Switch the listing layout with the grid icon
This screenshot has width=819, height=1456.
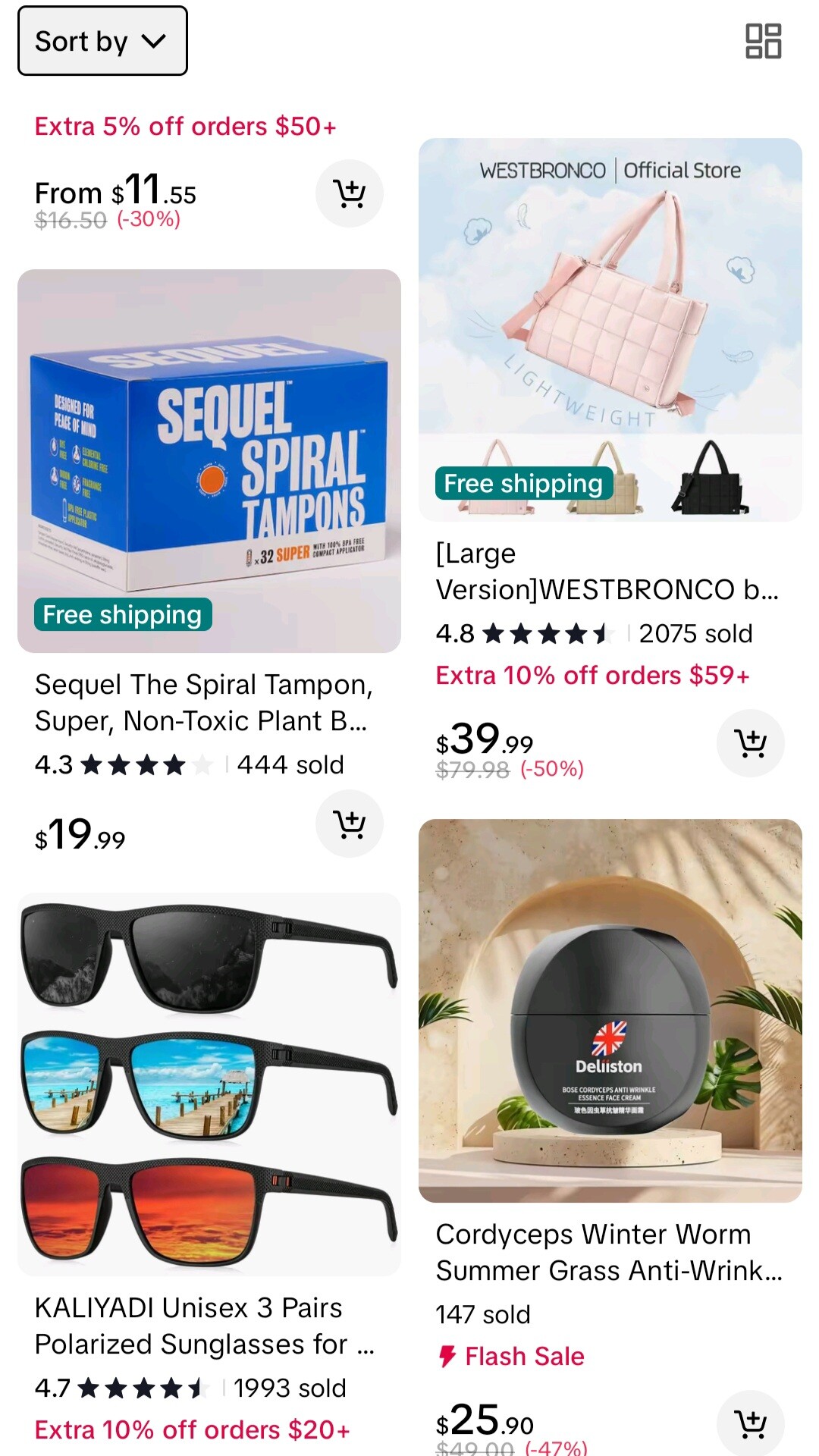[x=763, y=41]
